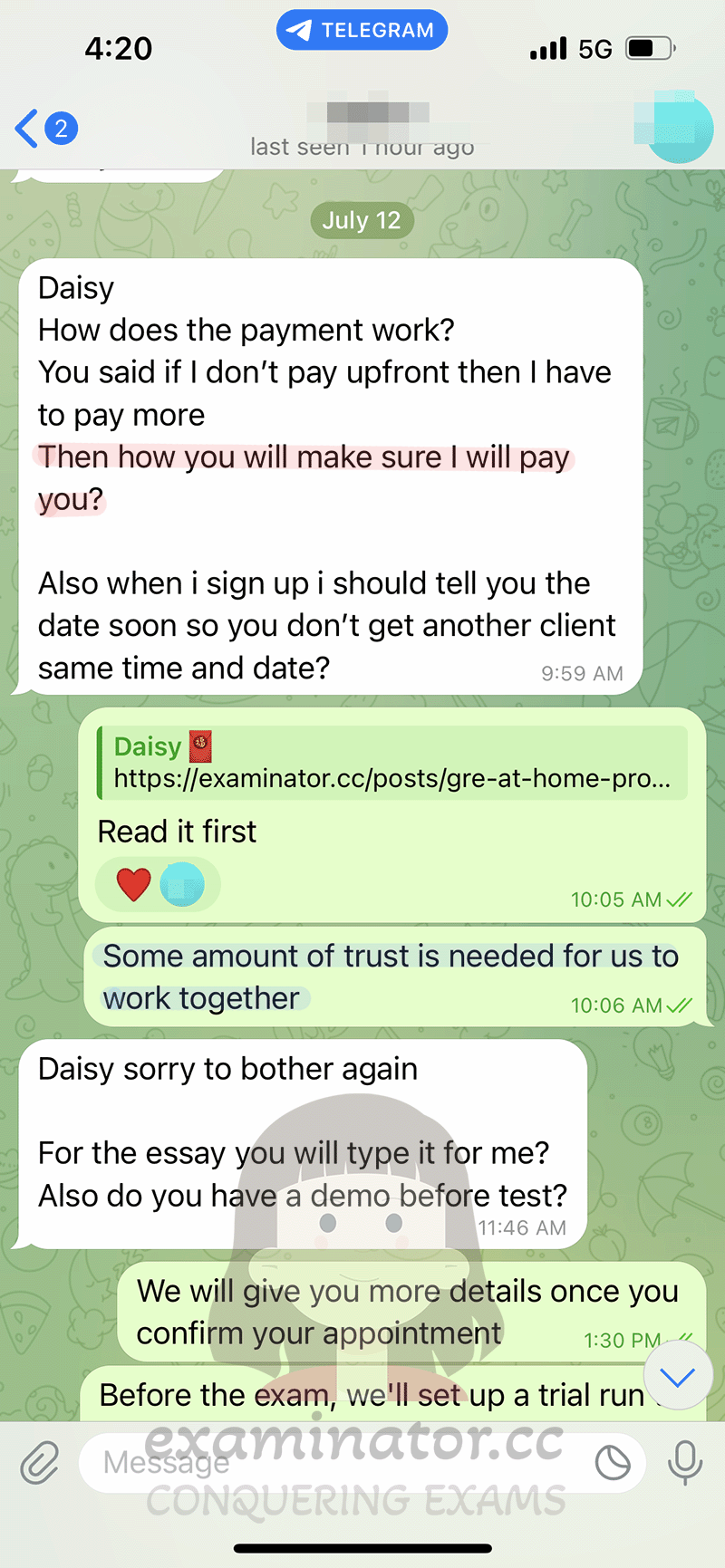
Task: Open the quoted examinator.cc link preview
Action: point(392,762)
